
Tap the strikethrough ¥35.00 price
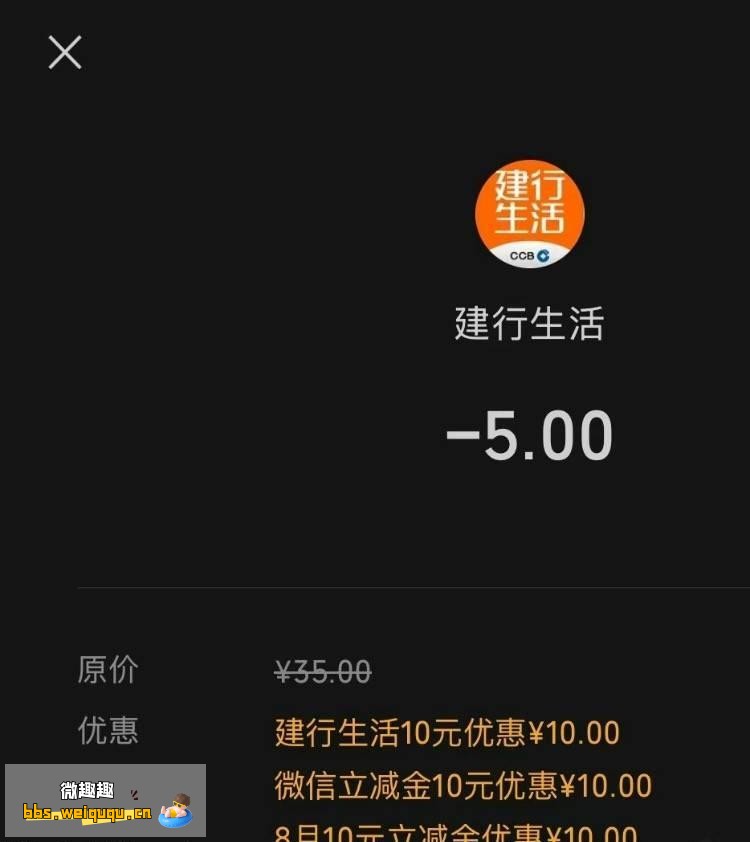[322, 671]
